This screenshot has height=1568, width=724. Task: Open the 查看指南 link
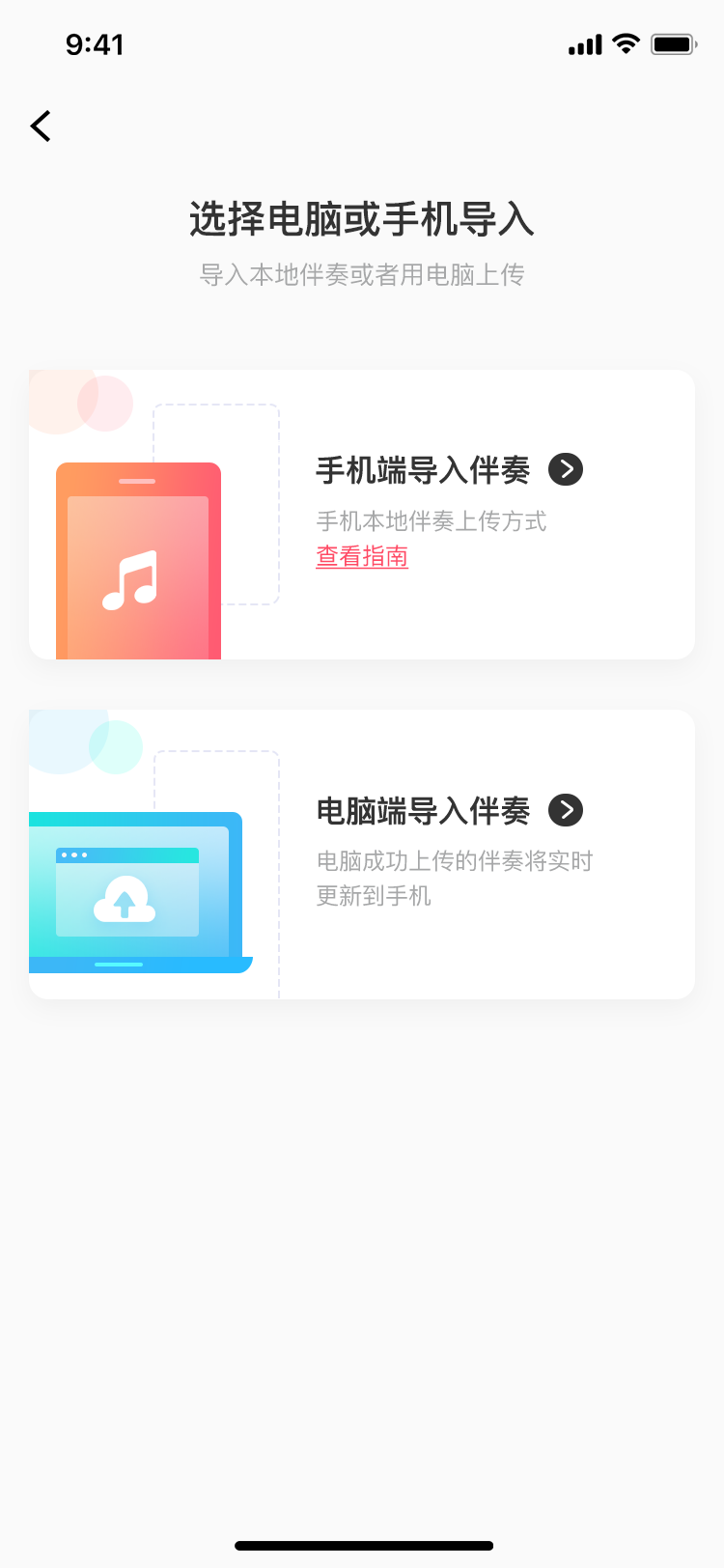[x=362, y=557]
